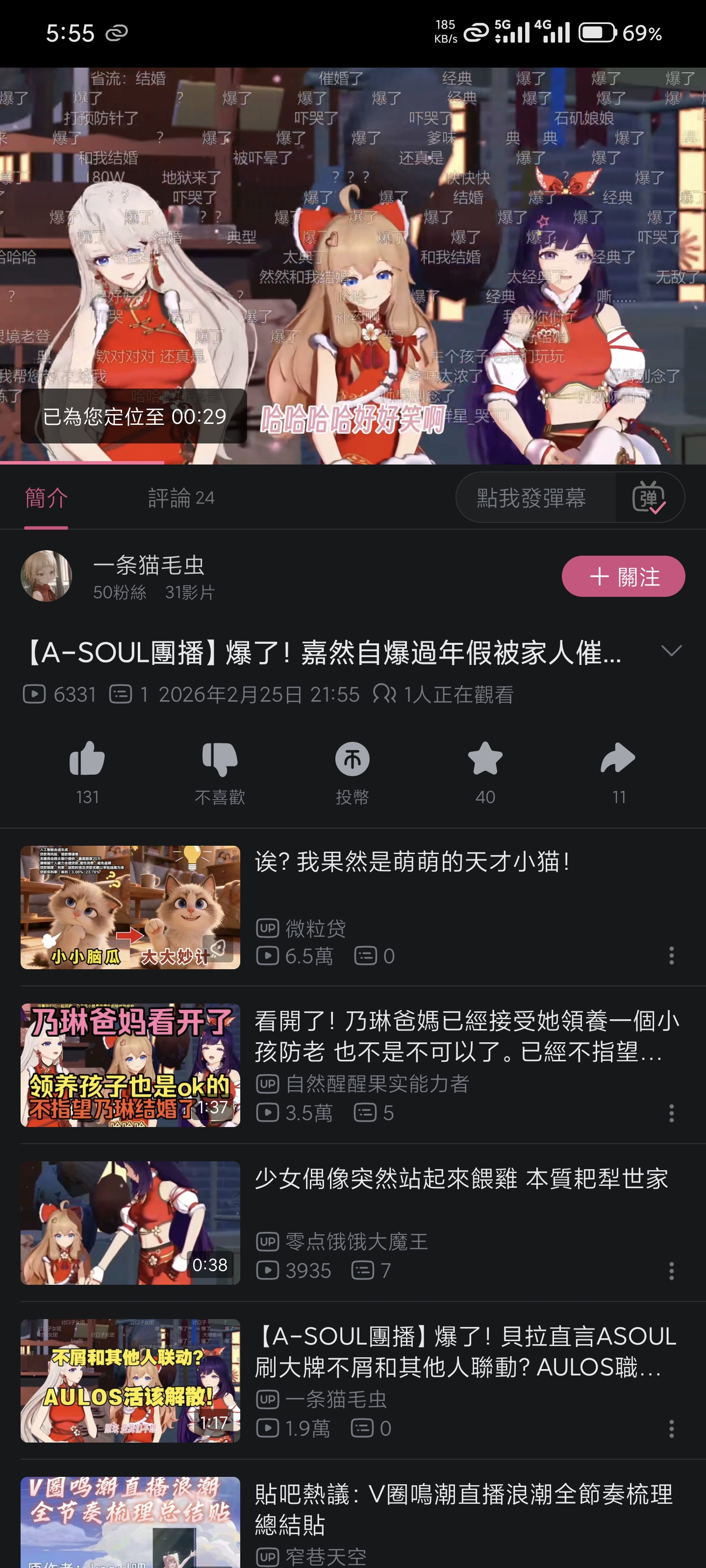Toggle the danmaku display switch

point(649,498)
